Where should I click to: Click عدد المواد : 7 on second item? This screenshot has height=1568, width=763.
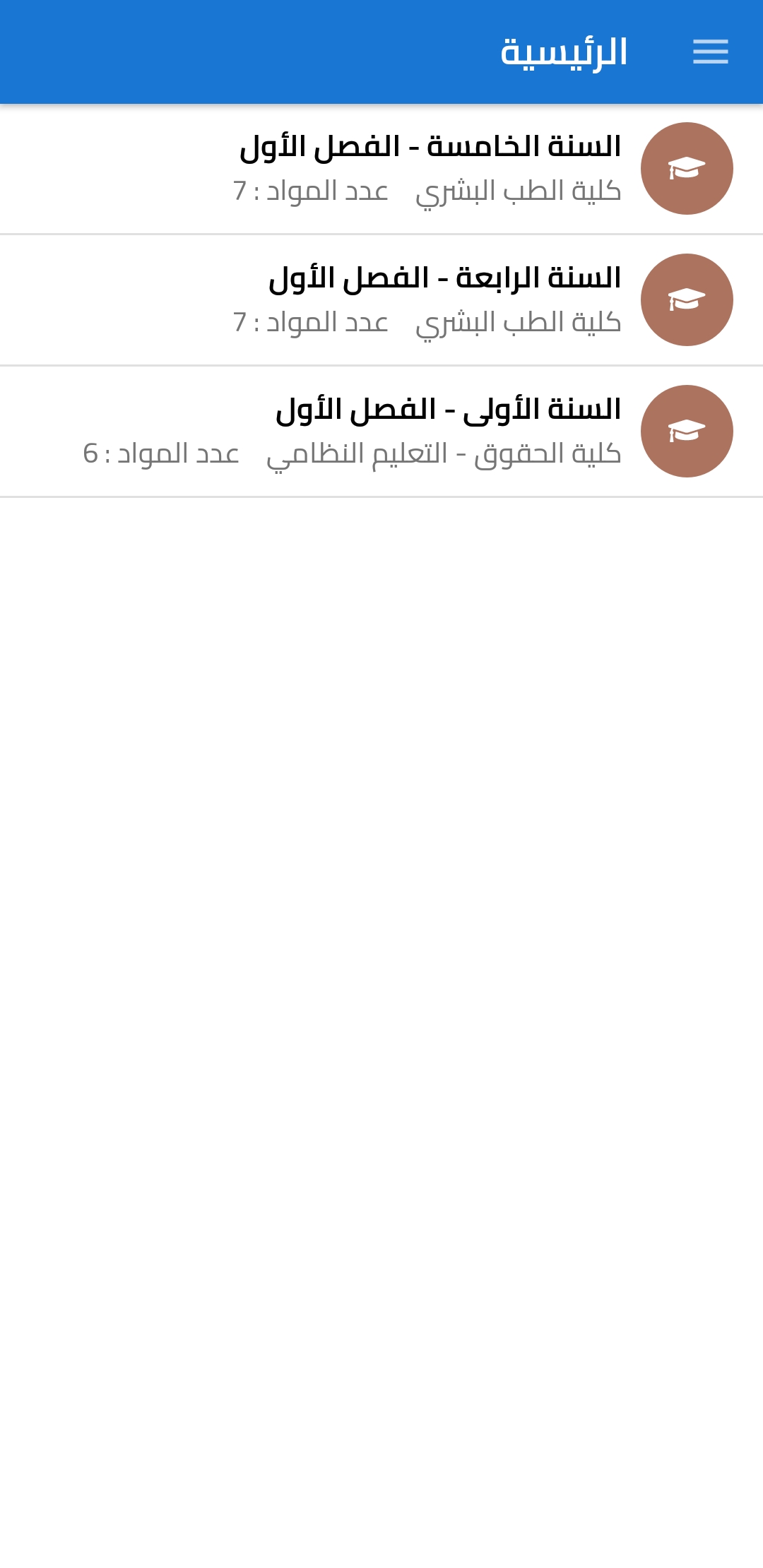pos(309,322)
